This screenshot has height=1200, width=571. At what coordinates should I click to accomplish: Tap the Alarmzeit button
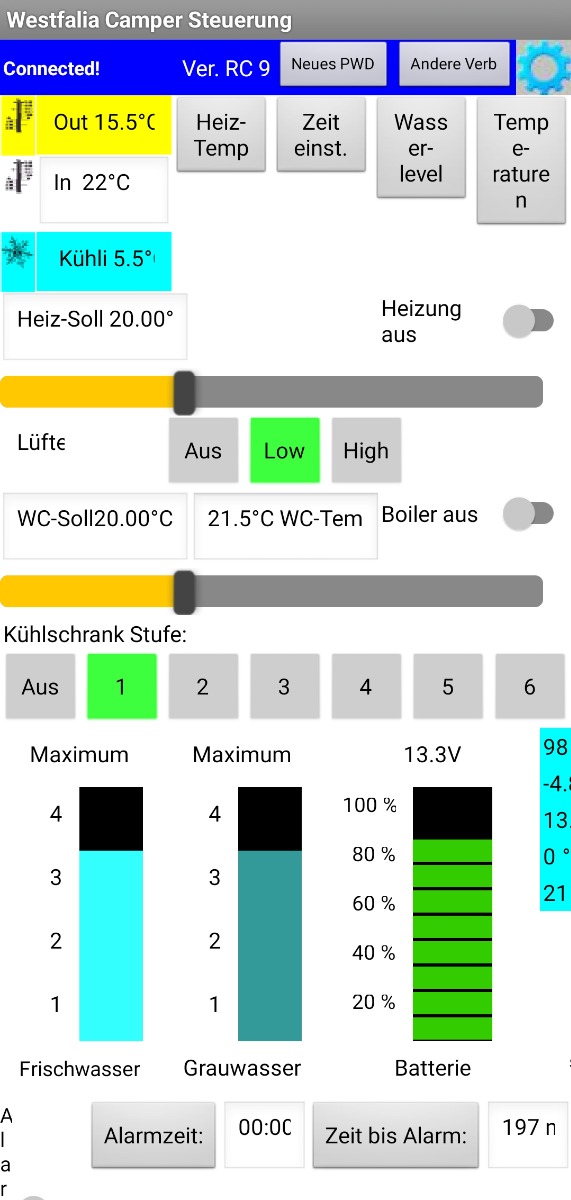[154, 1135]
